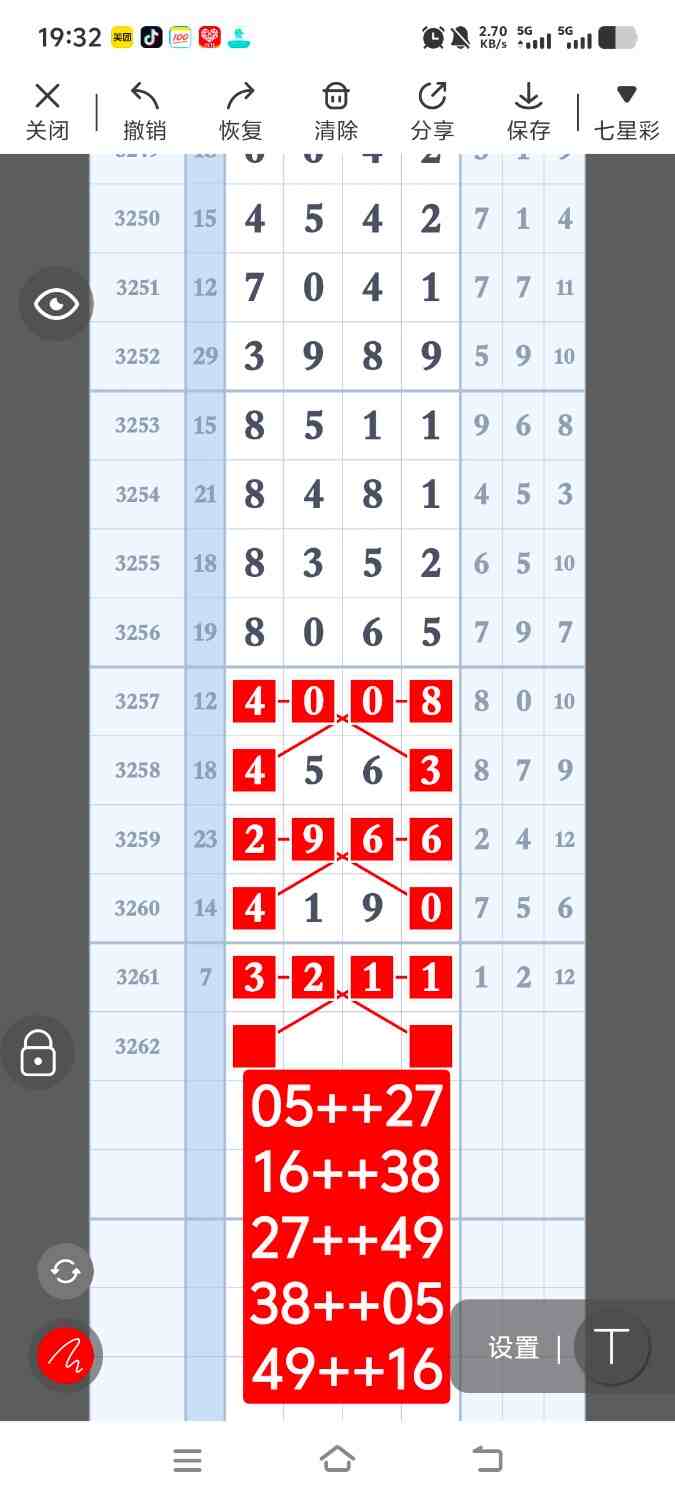Undo the last action with 撤销
The image size is (675, 1500).
tap(144, 111)
